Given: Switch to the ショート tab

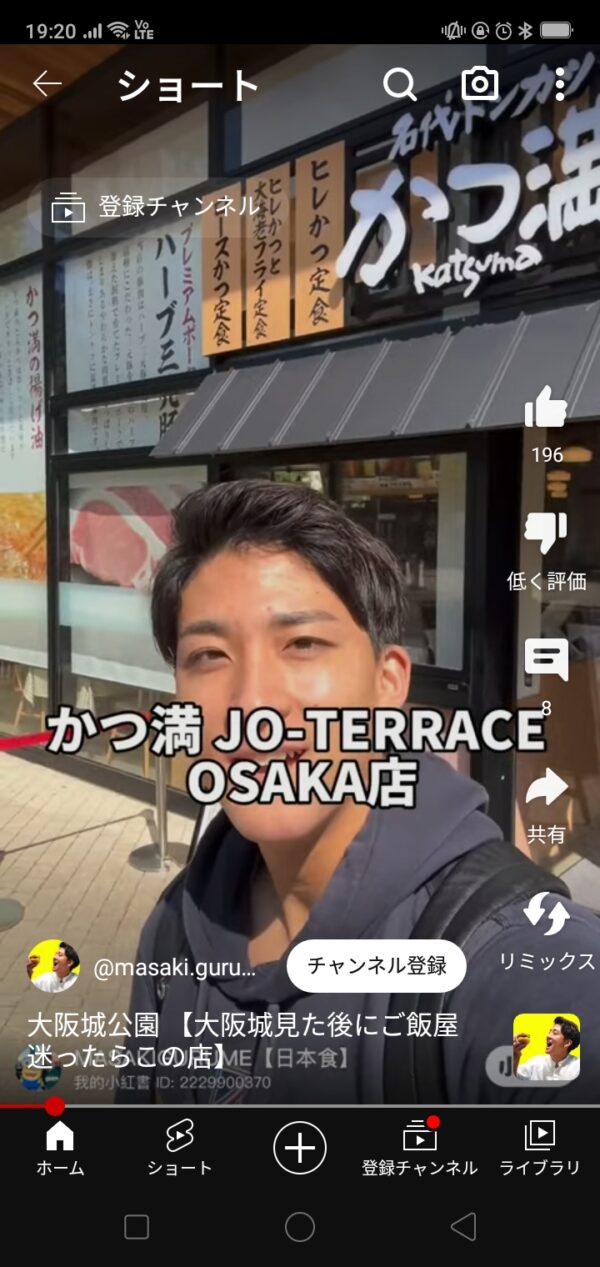Looking at the screenshot, I should pos(180,1147).
